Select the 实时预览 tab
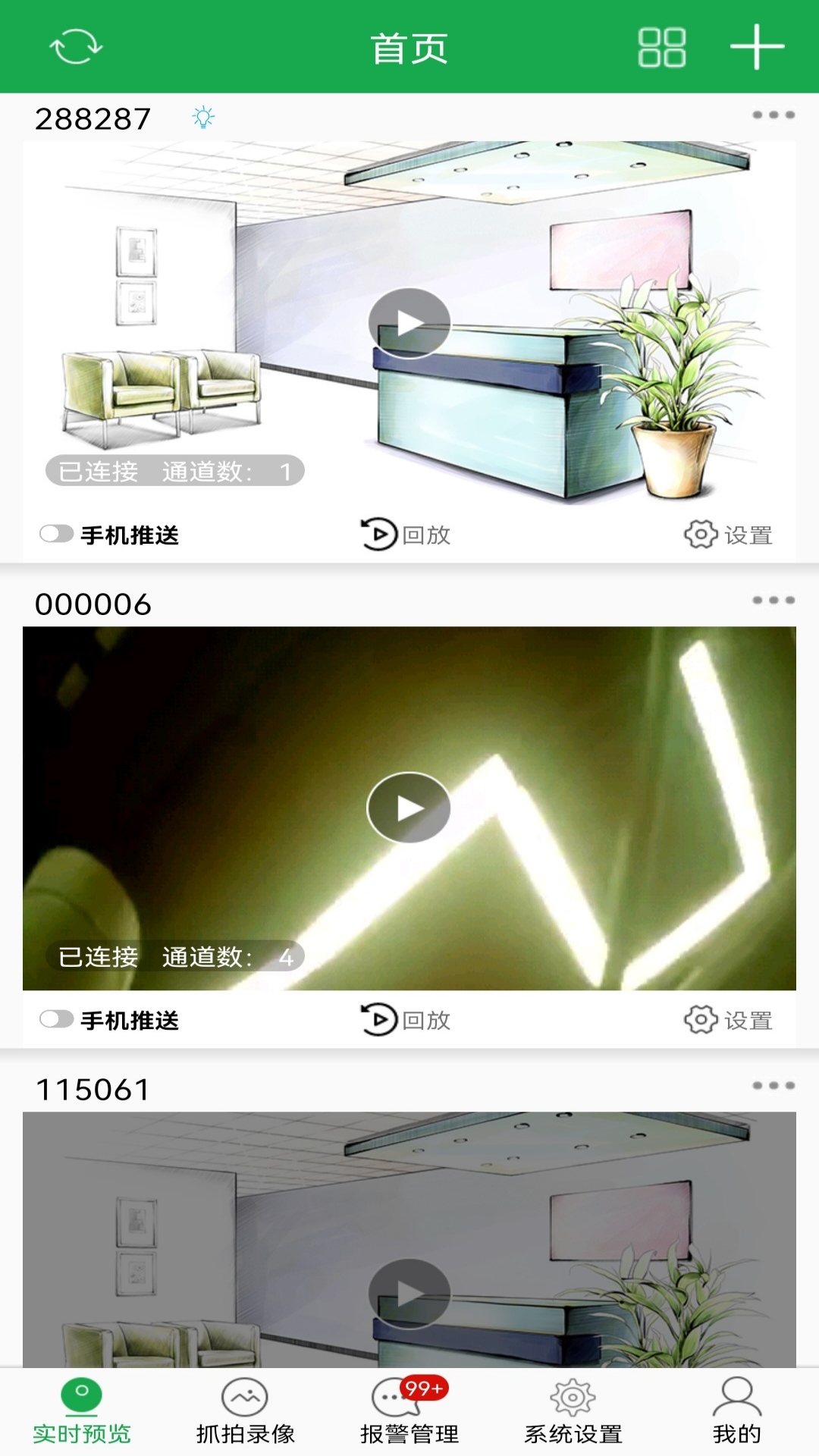This screenshot has height=1456, width=819. pos(82,1412)
